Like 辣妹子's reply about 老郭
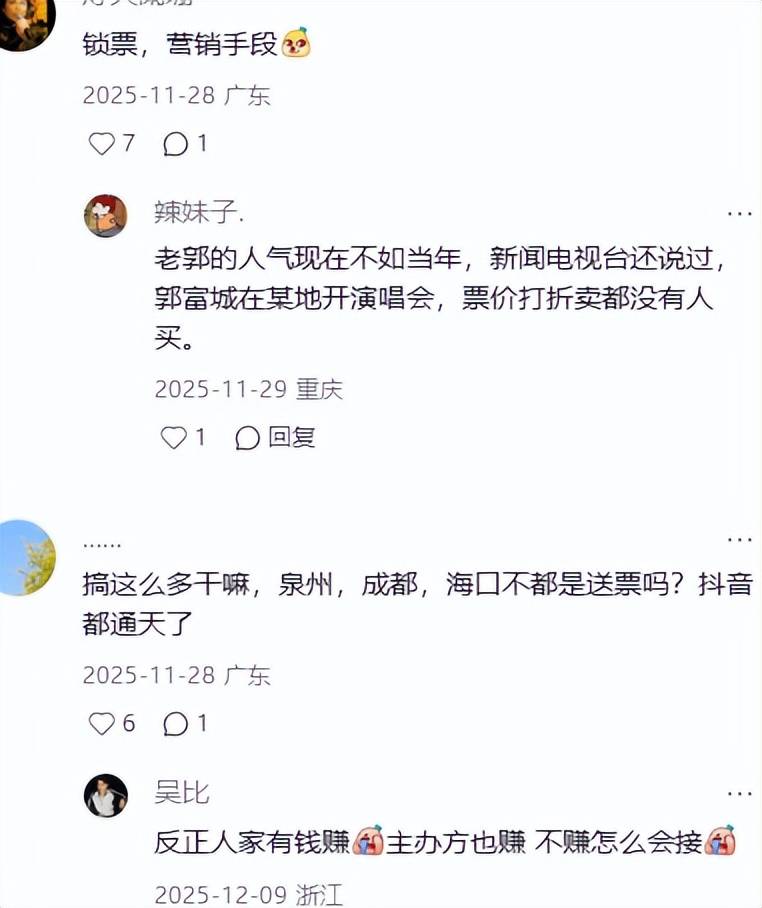This screenshot has height=908, width=762. pyautogui.click(x=175, y=437)
